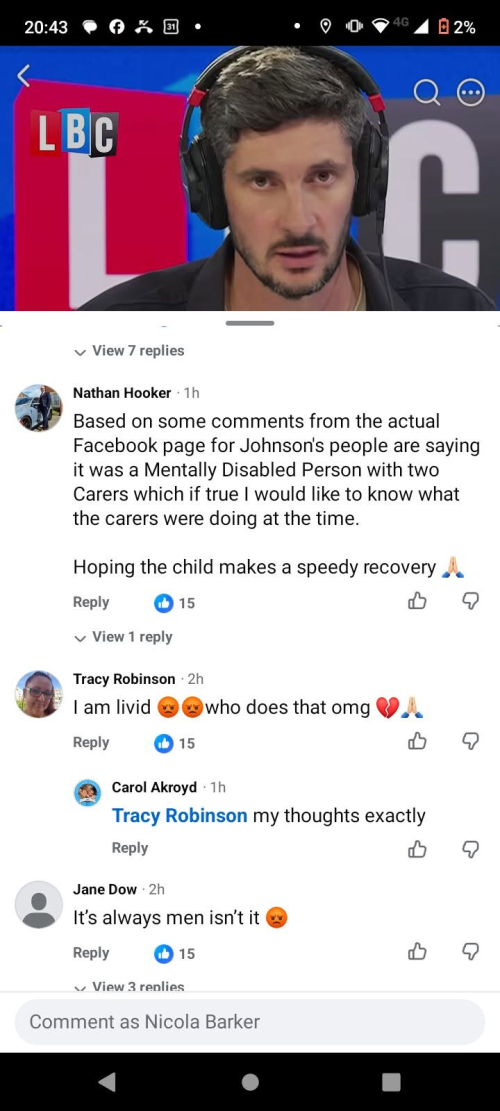Image resolution: width=500 pixels, height=1111 pixels.
Task: Open Nathan Hooker's profile picture
Action: pyautogui.click(x=38, y=408)
